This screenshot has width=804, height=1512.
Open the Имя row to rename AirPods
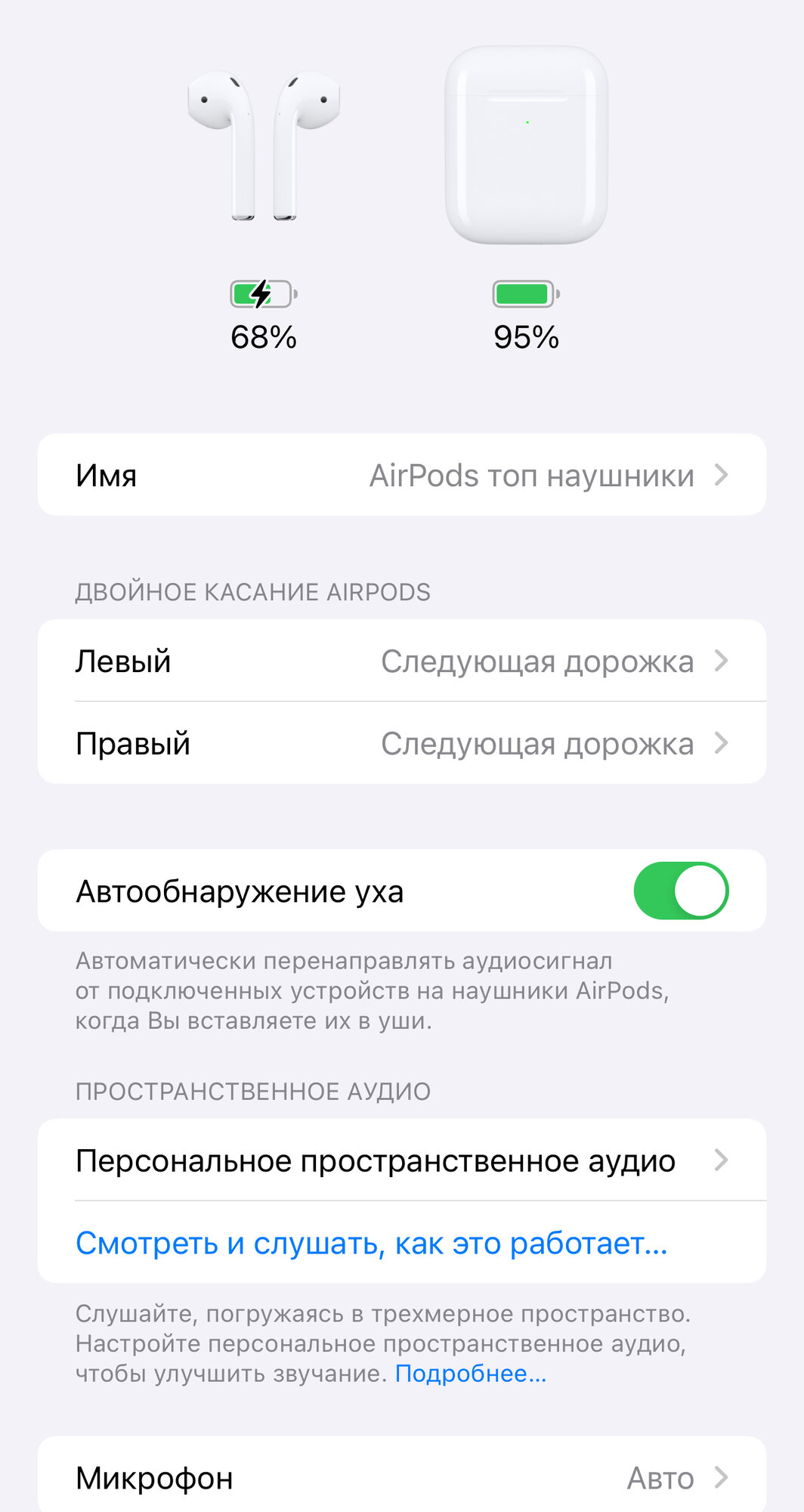tap(401, 476)
